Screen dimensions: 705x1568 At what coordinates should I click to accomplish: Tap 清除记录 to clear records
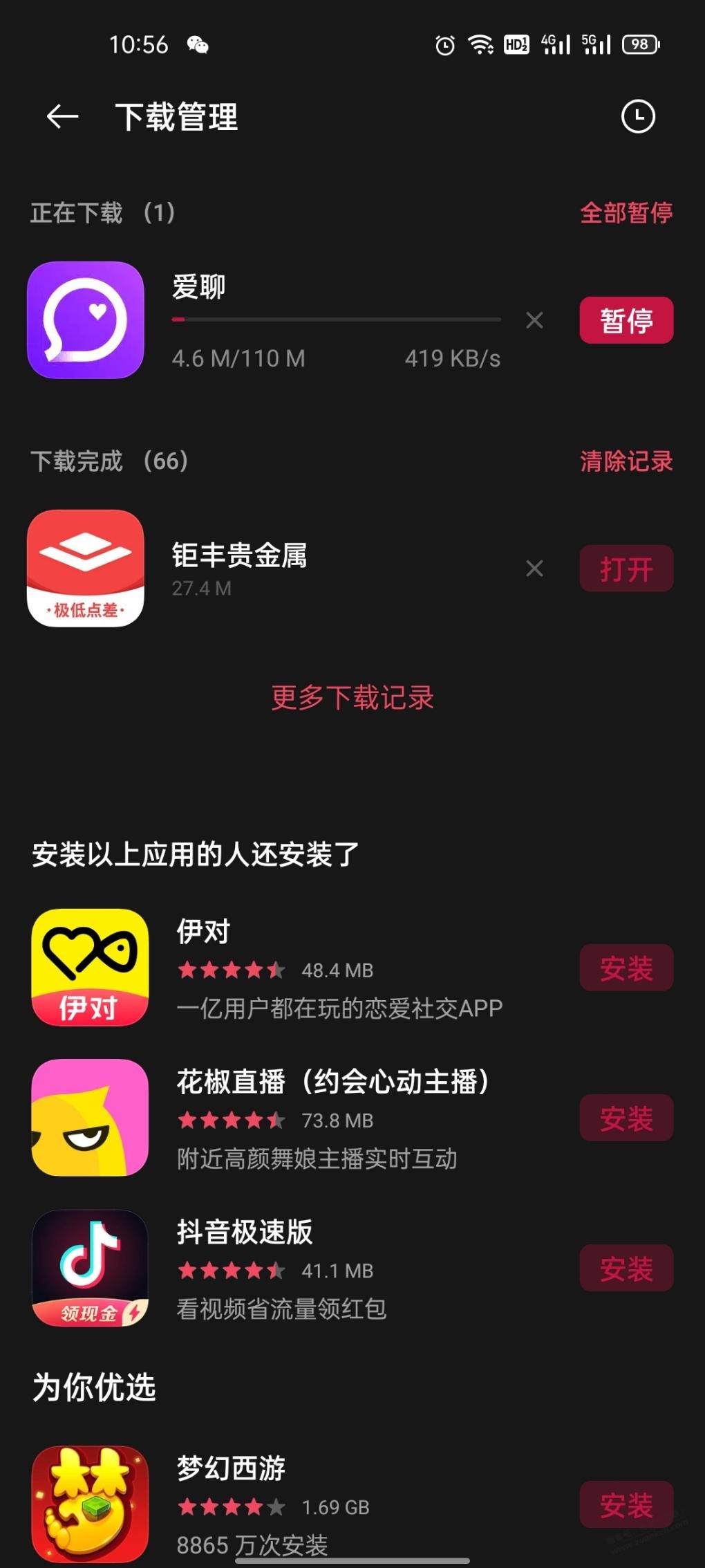coord(626,461)
